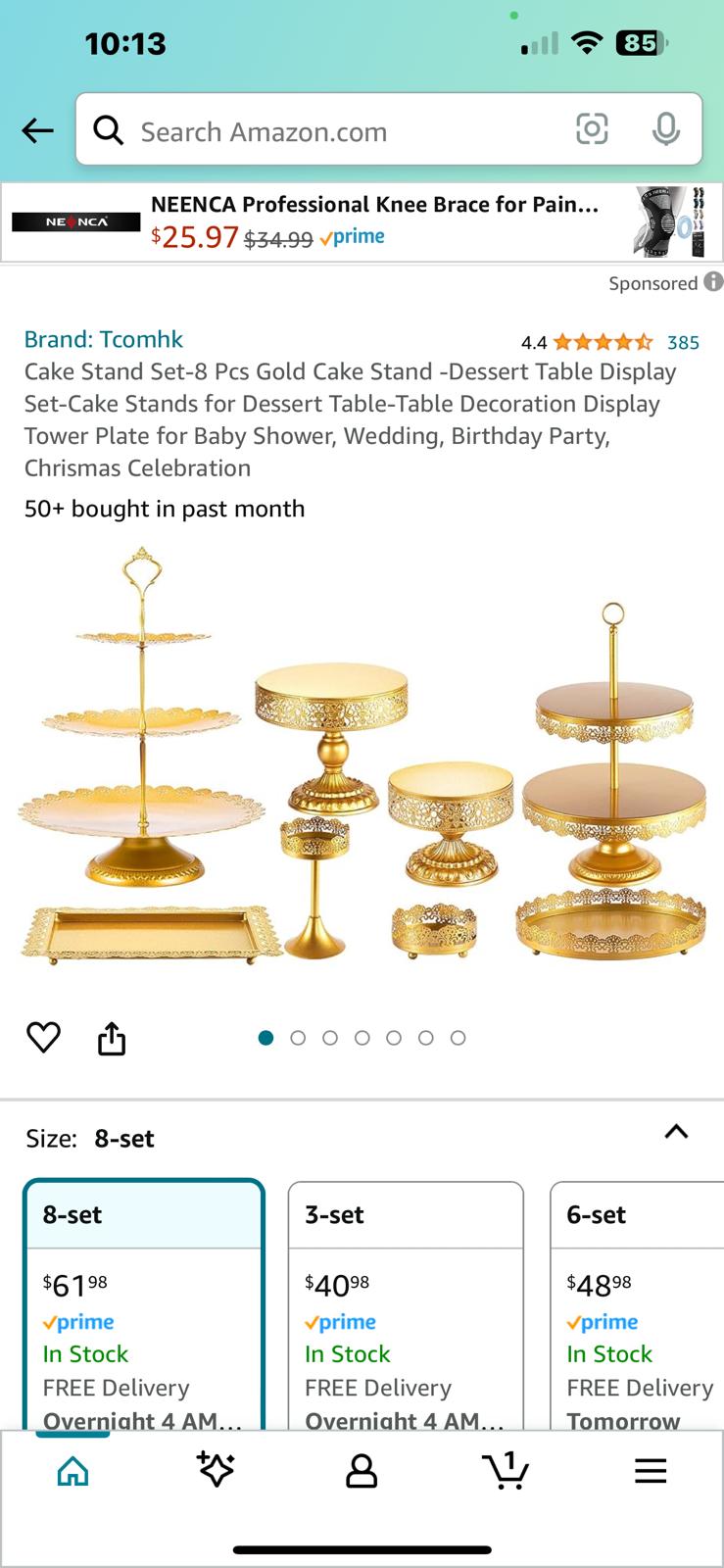Image resolution: width=724 pixels, height=1568 pixels.
Task: Select the 6-set size option
Action: (637, 1303)
